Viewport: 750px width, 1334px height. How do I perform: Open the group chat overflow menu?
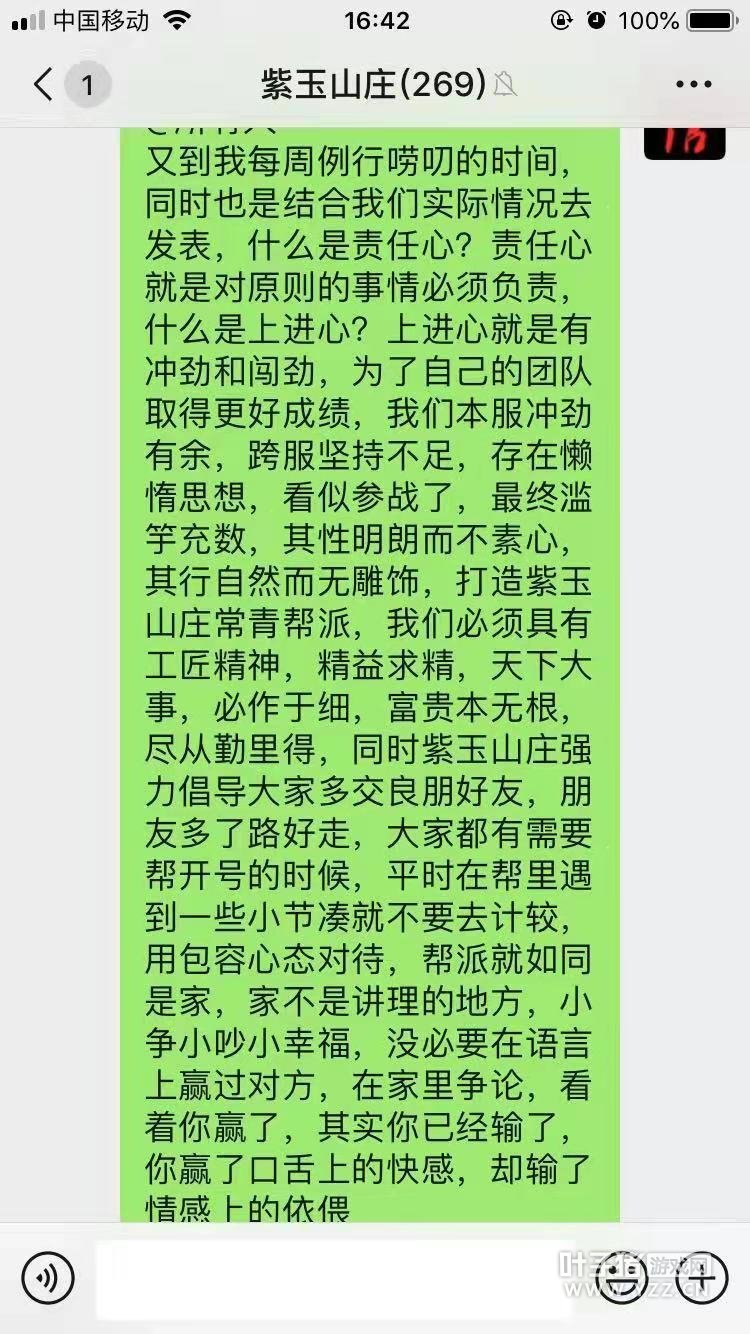click(693, 85)
